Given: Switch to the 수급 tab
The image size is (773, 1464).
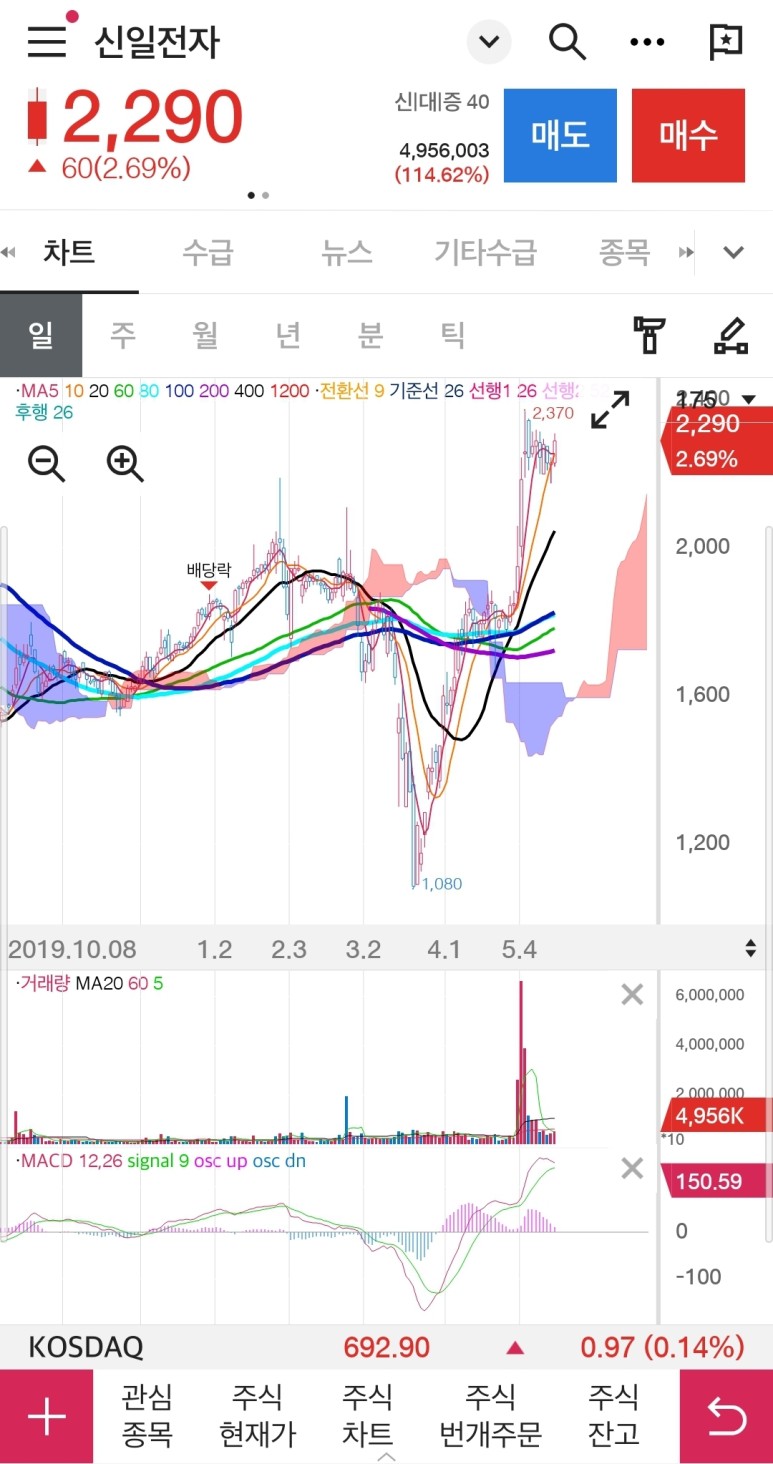Looking at the screenshot, I should click(x=207, y=252).
